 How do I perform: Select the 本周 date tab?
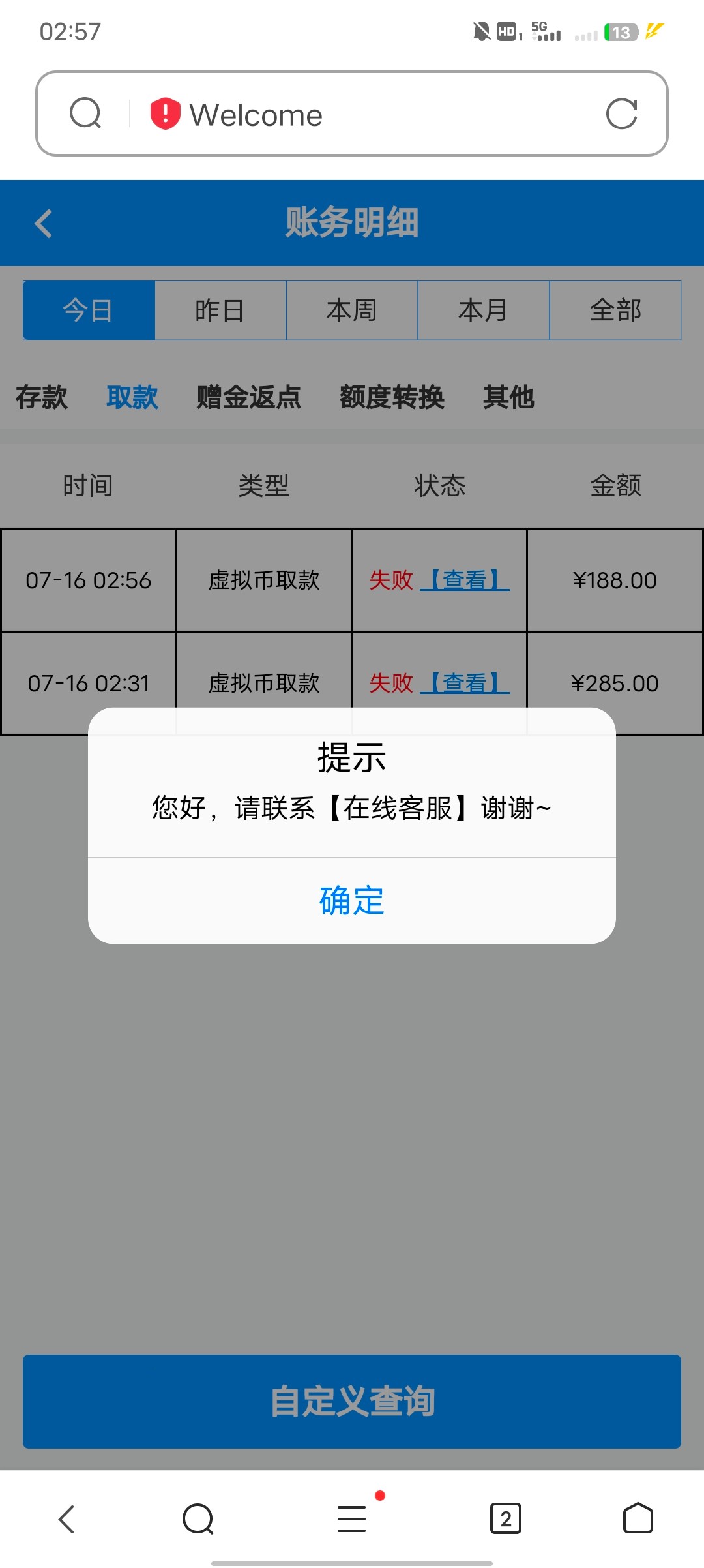click(352, 310)
